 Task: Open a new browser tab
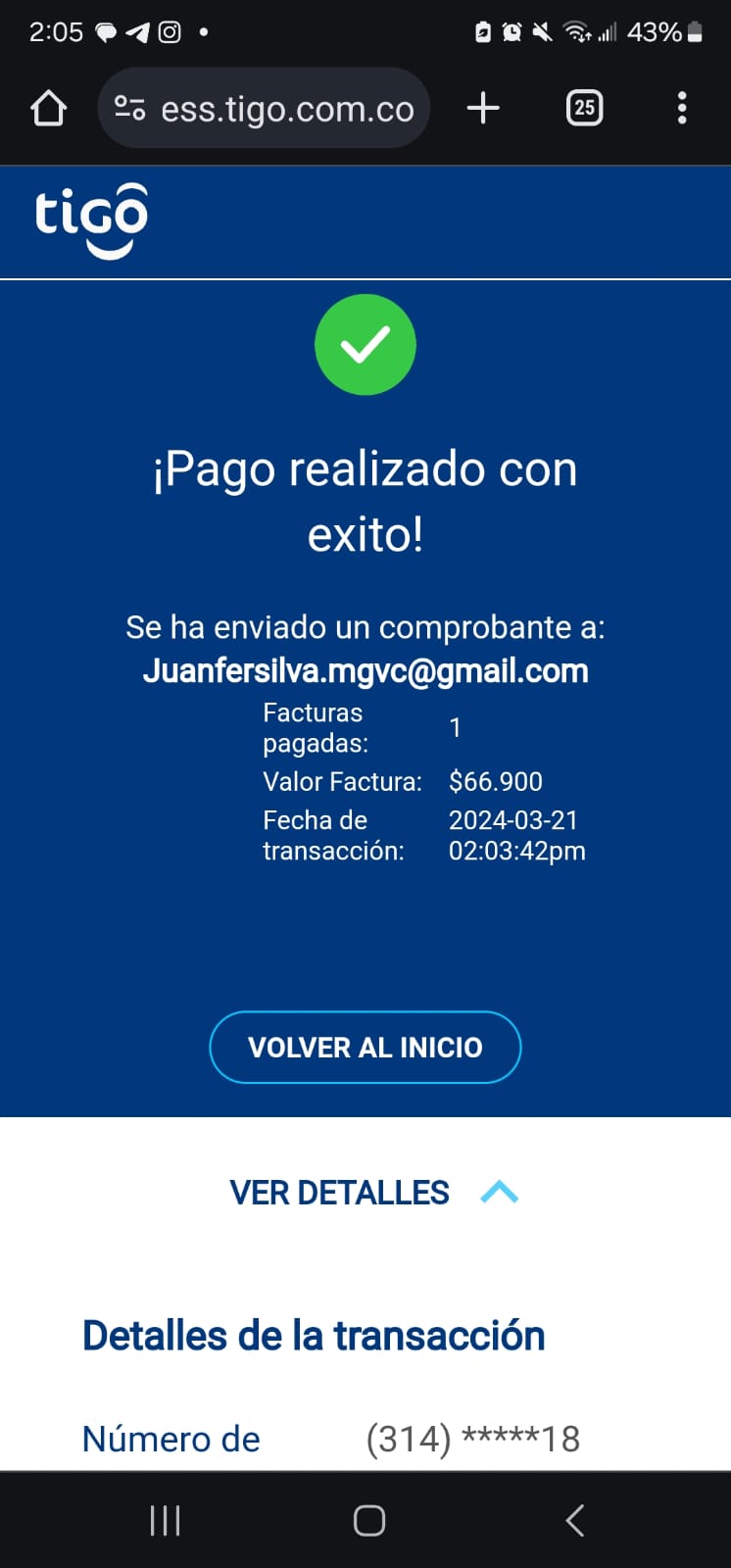pyautogui.click(x=483, y=108)
